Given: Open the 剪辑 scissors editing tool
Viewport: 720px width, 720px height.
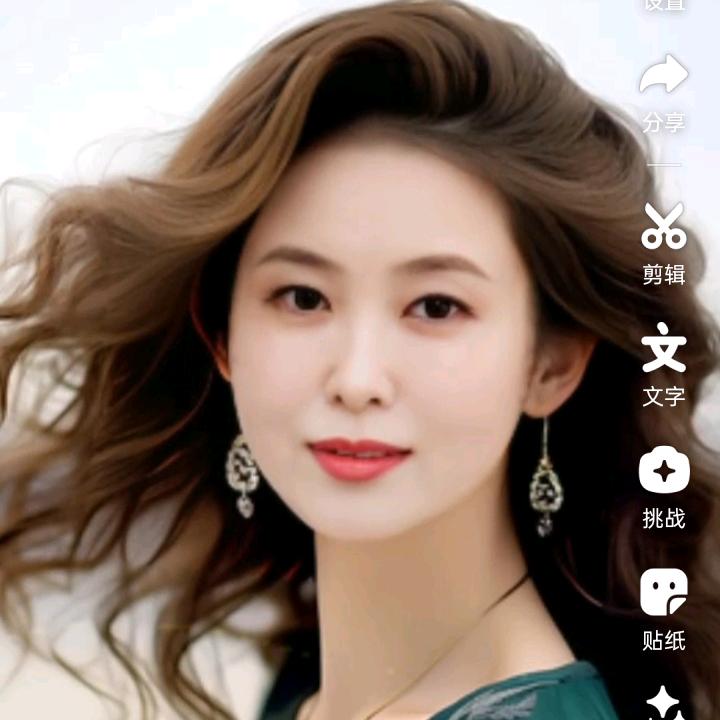Looking at the screenshot, I should pyautogui.click(x=664, y=227).
